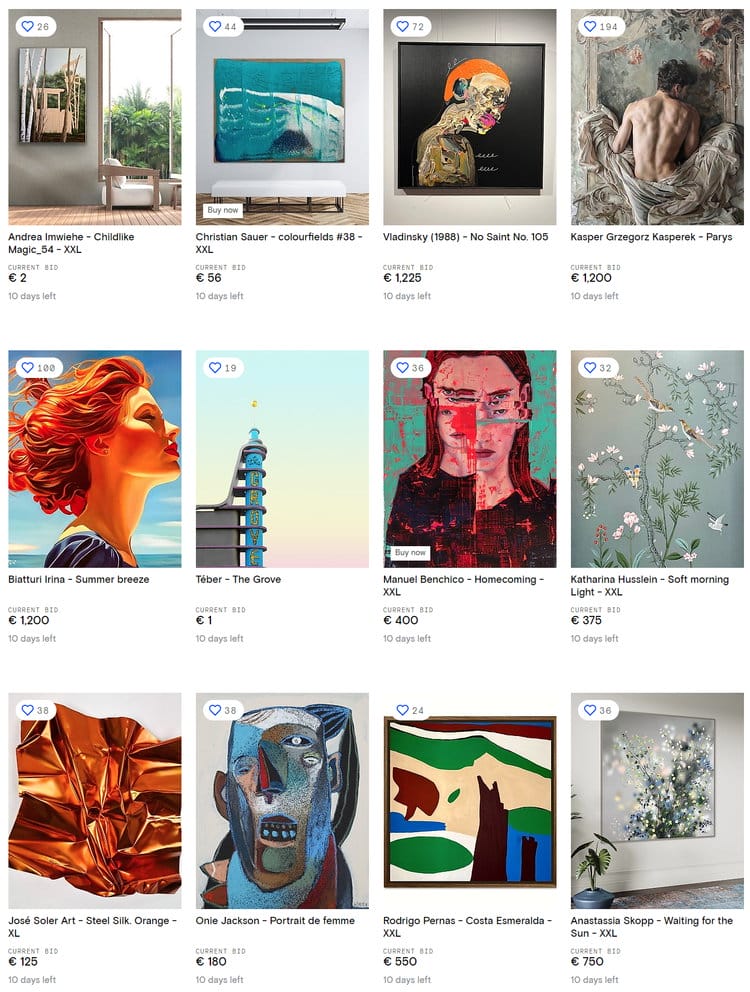Like Andrea Imwiehe's Childlike Magic_54 lot
750x992 pixels.
tap(34, 27)
